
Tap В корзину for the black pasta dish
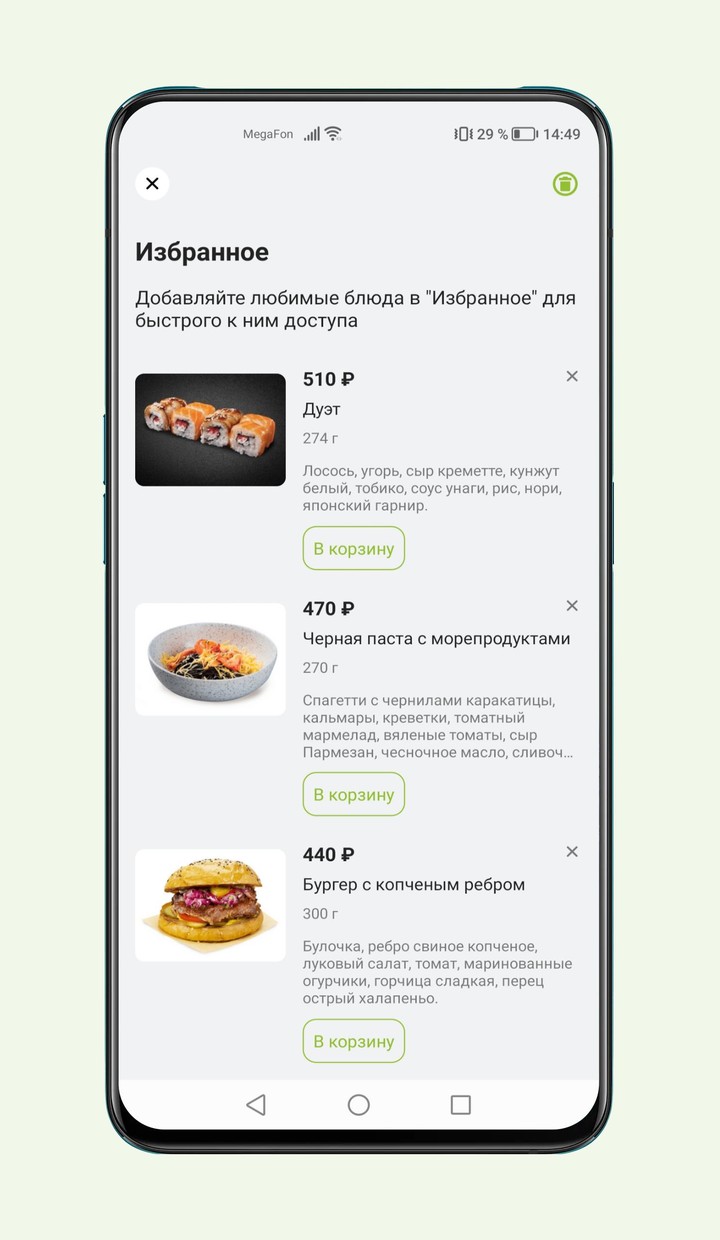click(353, 794)
